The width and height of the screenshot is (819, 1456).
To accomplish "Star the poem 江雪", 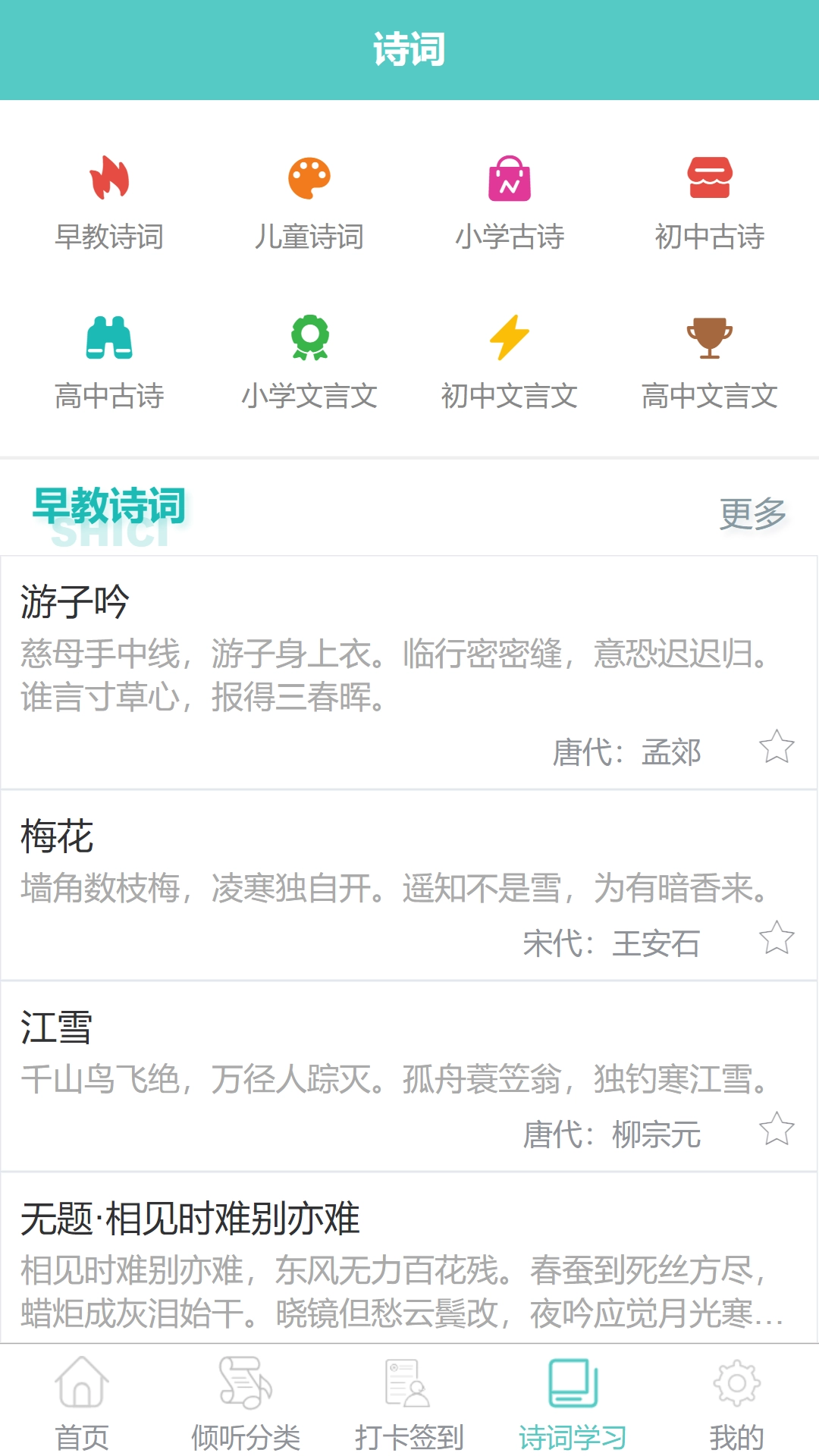I will point(777,1131).
